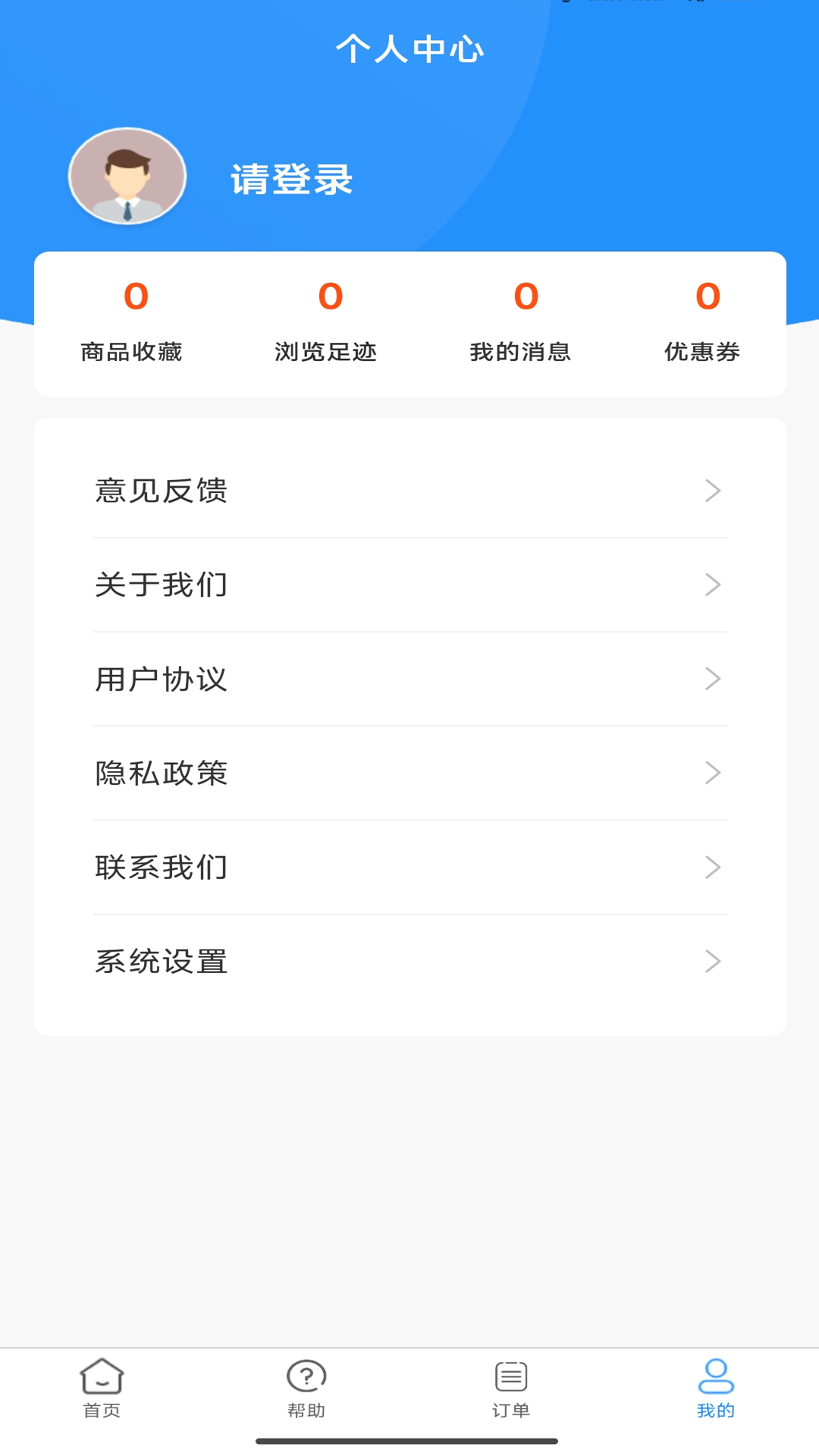Tap the profile avatar picture
819x1456 pixels.
tap(127, 176)
